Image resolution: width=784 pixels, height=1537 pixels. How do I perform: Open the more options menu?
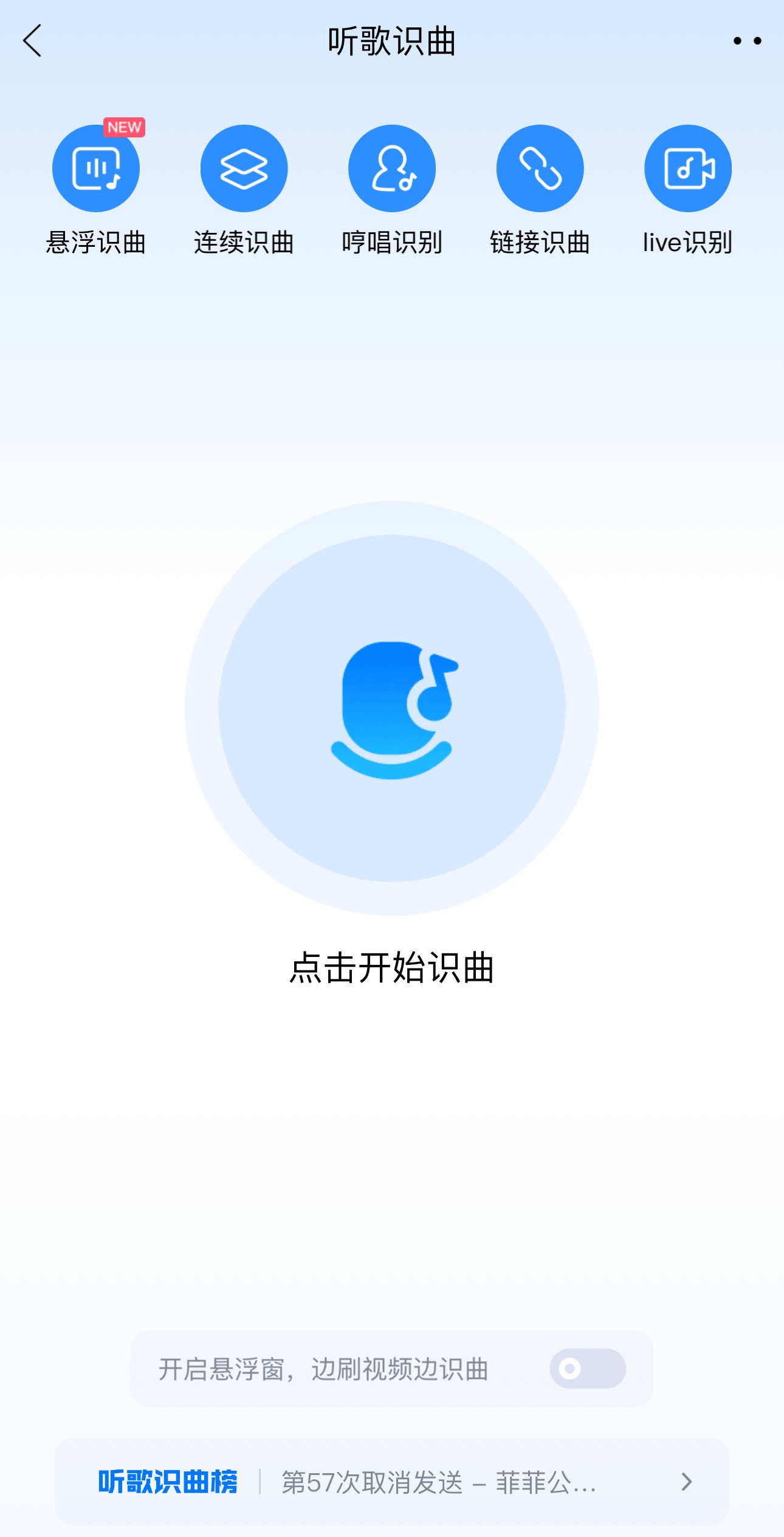(x=747, y=41)
